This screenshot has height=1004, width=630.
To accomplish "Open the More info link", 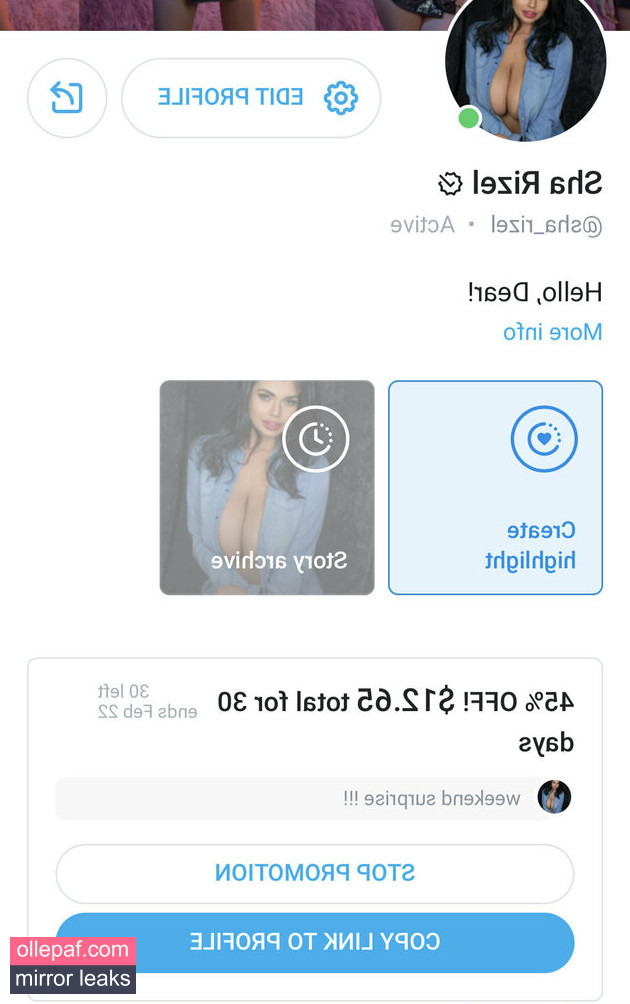I will point(552,332).
